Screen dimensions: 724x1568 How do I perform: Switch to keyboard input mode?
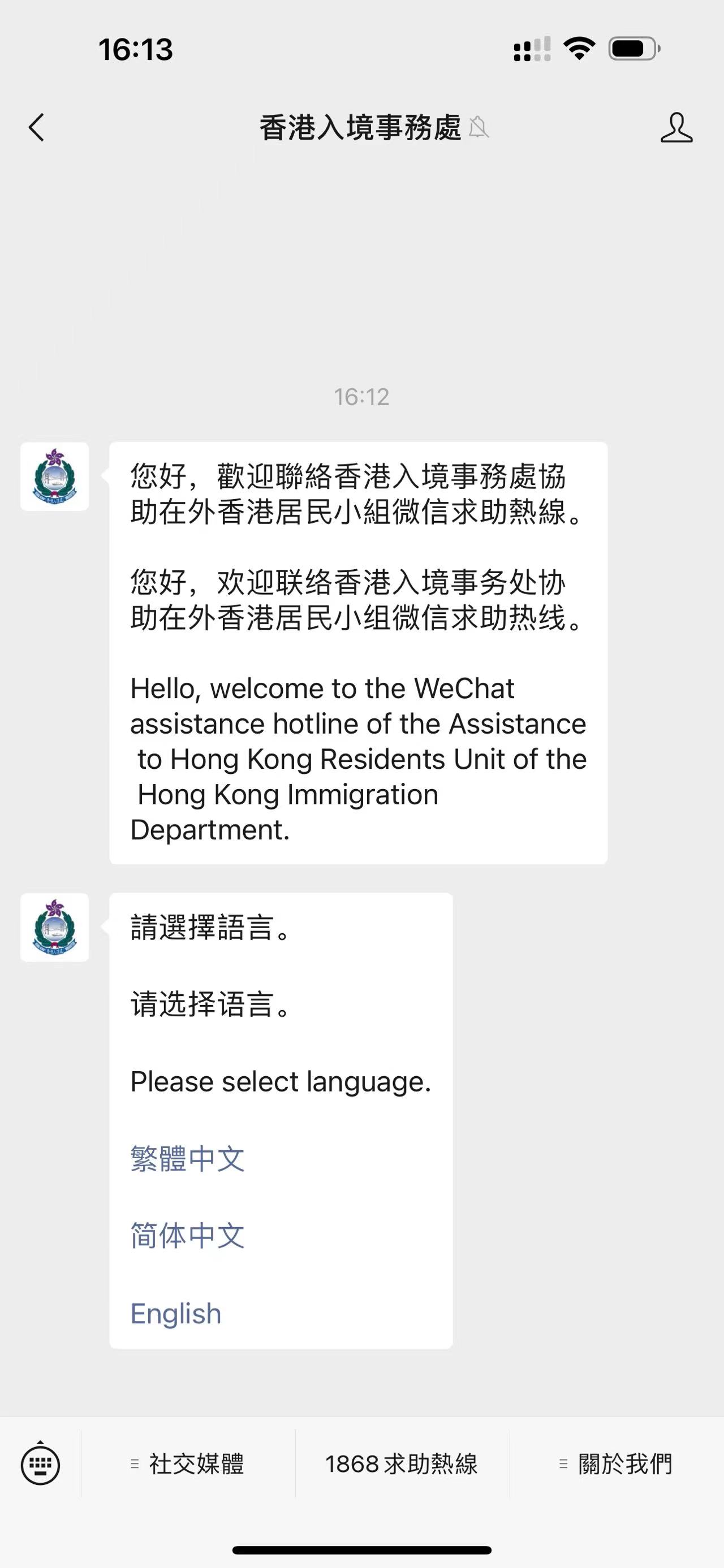pyautogui.click(x=40, y=1464)
